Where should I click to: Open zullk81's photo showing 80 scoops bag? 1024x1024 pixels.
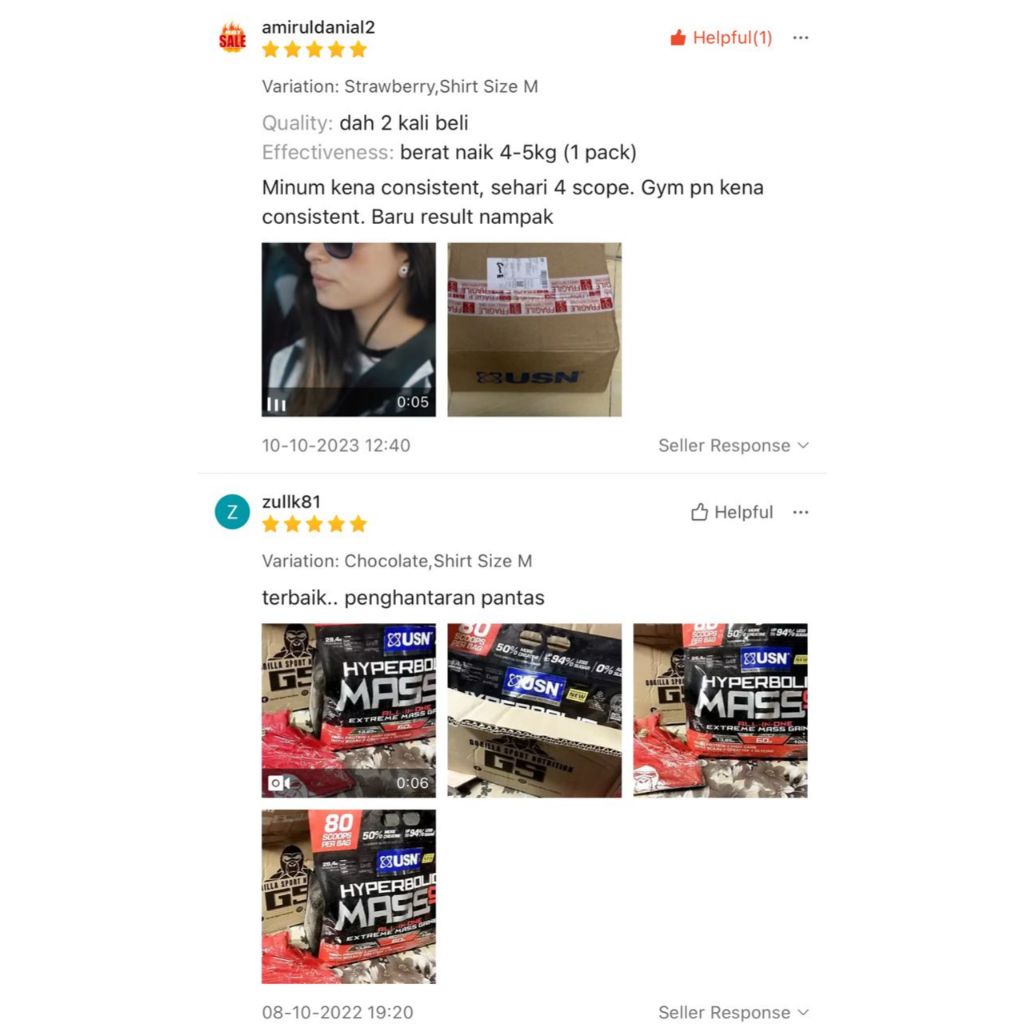coord(349,897)
